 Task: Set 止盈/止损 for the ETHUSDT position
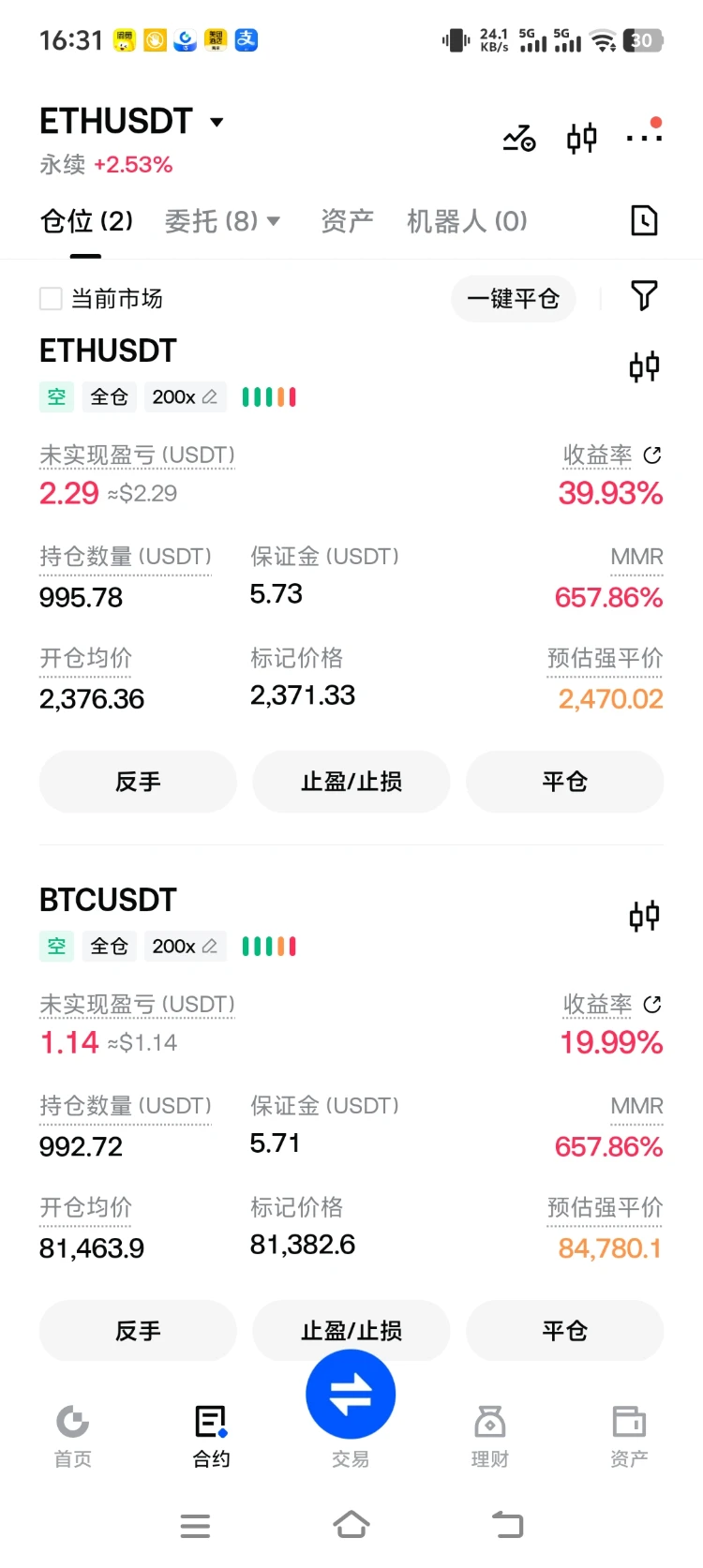(351, 782)
